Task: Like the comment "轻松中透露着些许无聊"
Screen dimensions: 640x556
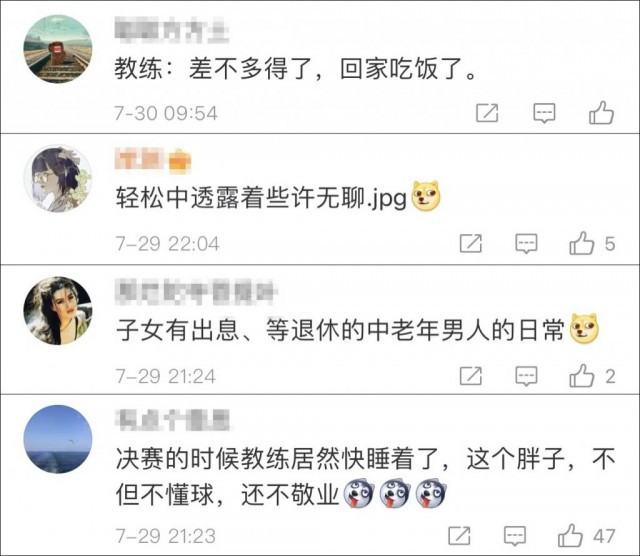Action: coord(582,243)
